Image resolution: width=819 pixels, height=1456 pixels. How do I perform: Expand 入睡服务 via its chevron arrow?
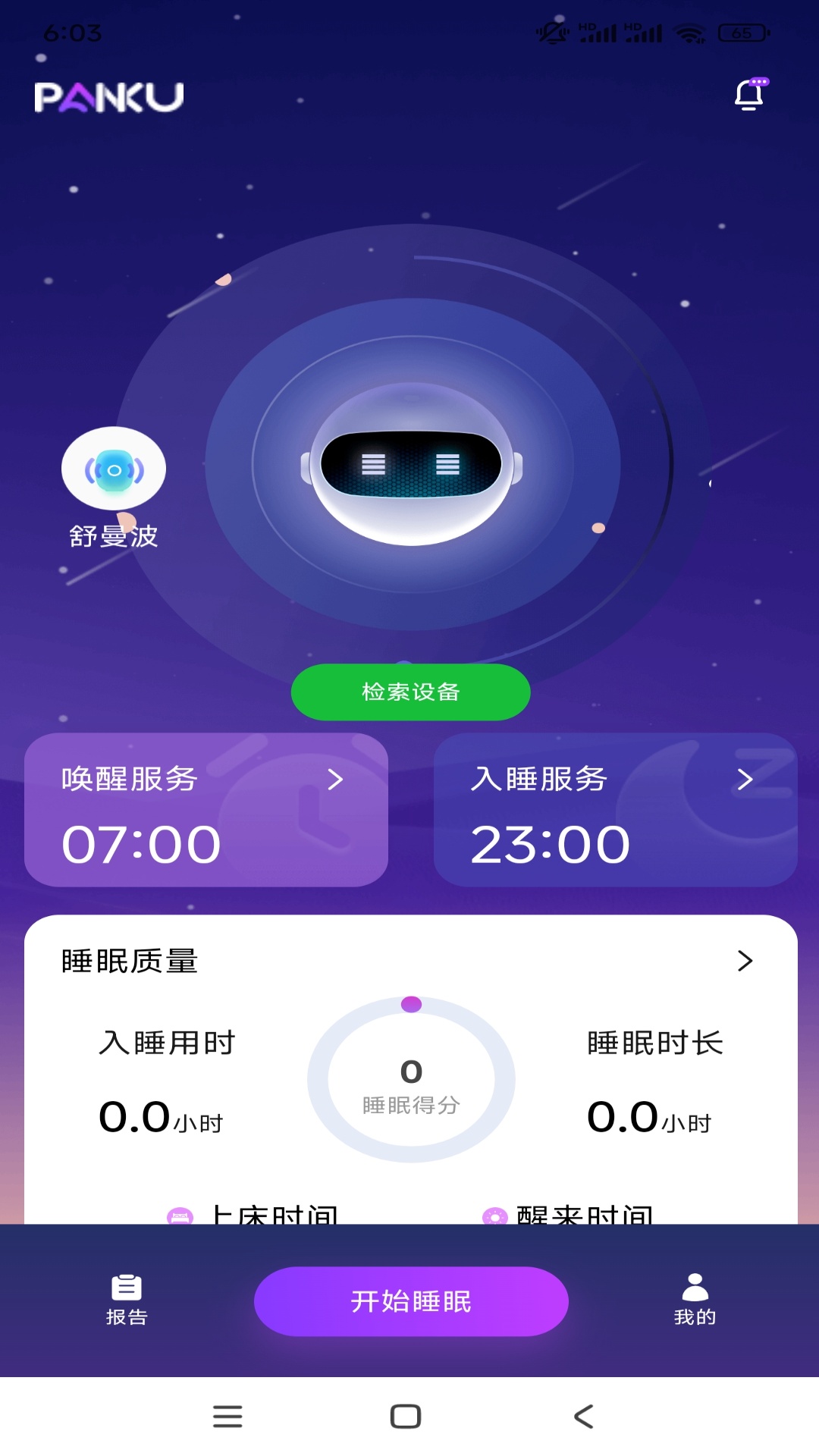click(x=745, y=780)
